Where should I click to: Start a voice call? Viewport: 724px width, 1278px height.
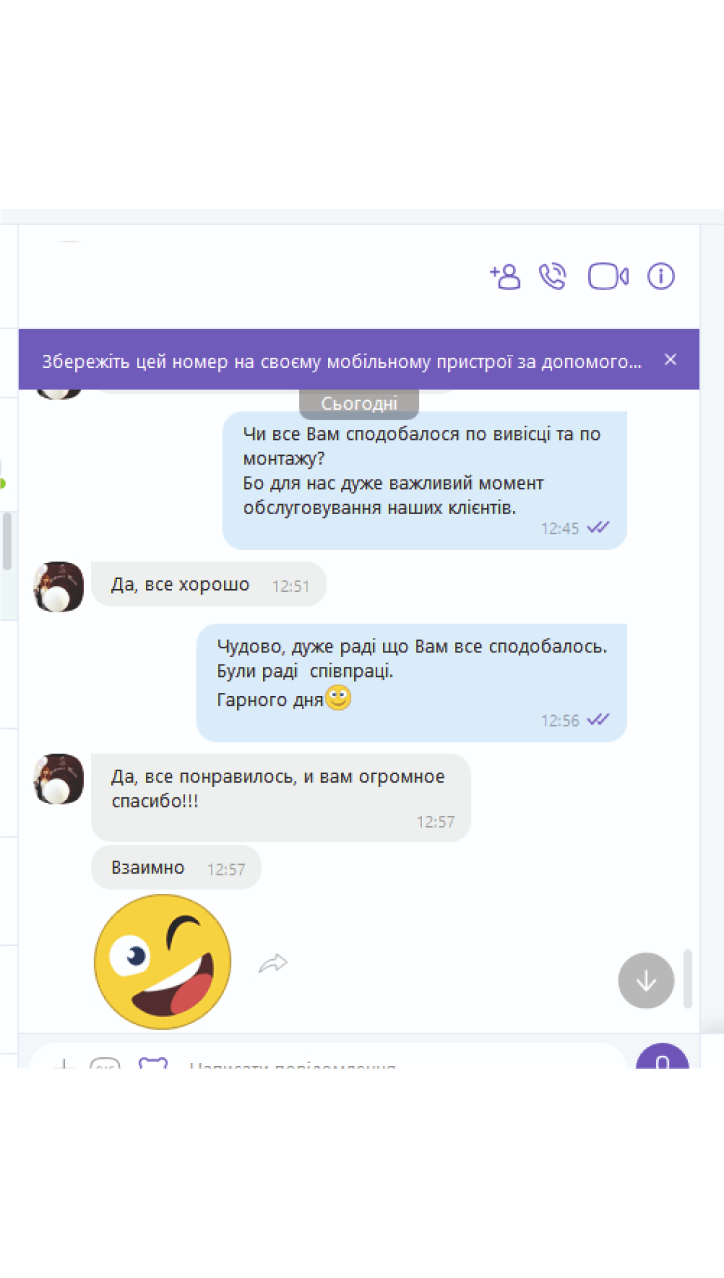(553, 276)
